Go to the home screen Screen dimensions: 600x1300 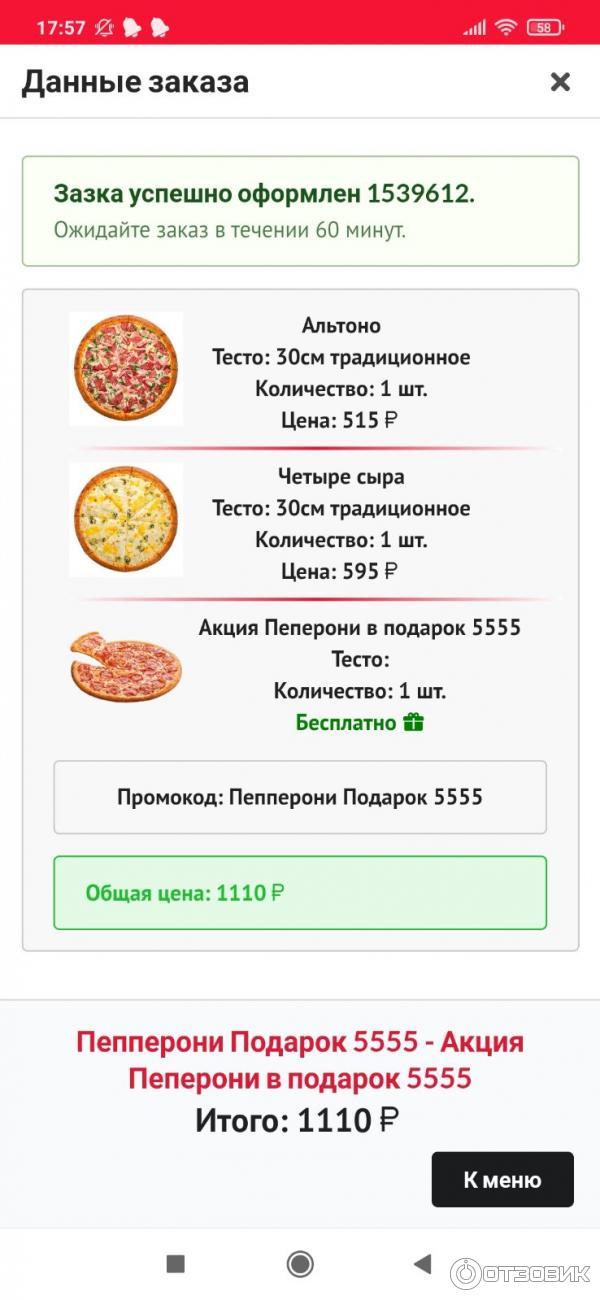click(299, 1264)
